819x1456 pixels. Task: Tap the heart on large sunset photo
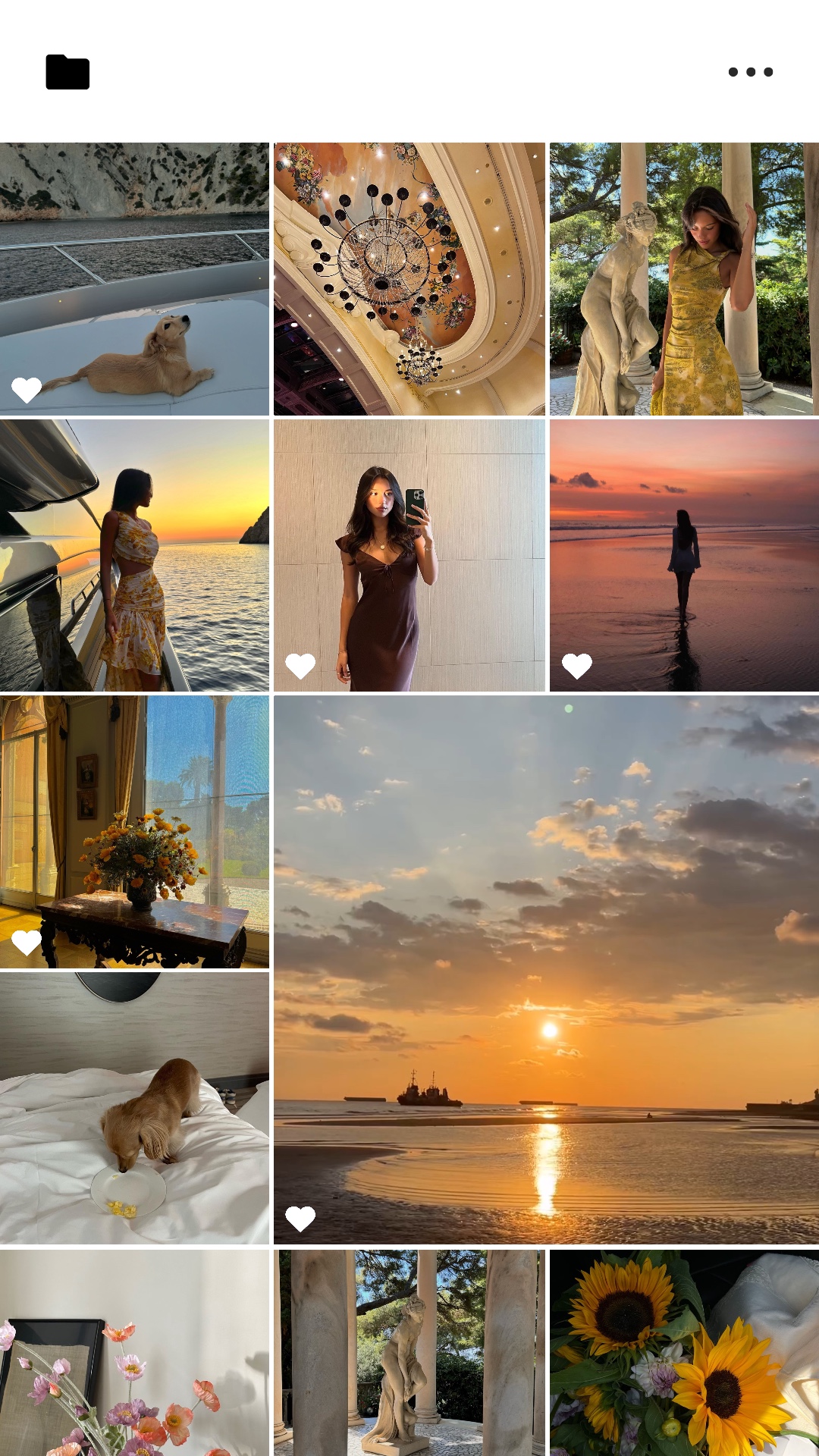coord(300,1219)
